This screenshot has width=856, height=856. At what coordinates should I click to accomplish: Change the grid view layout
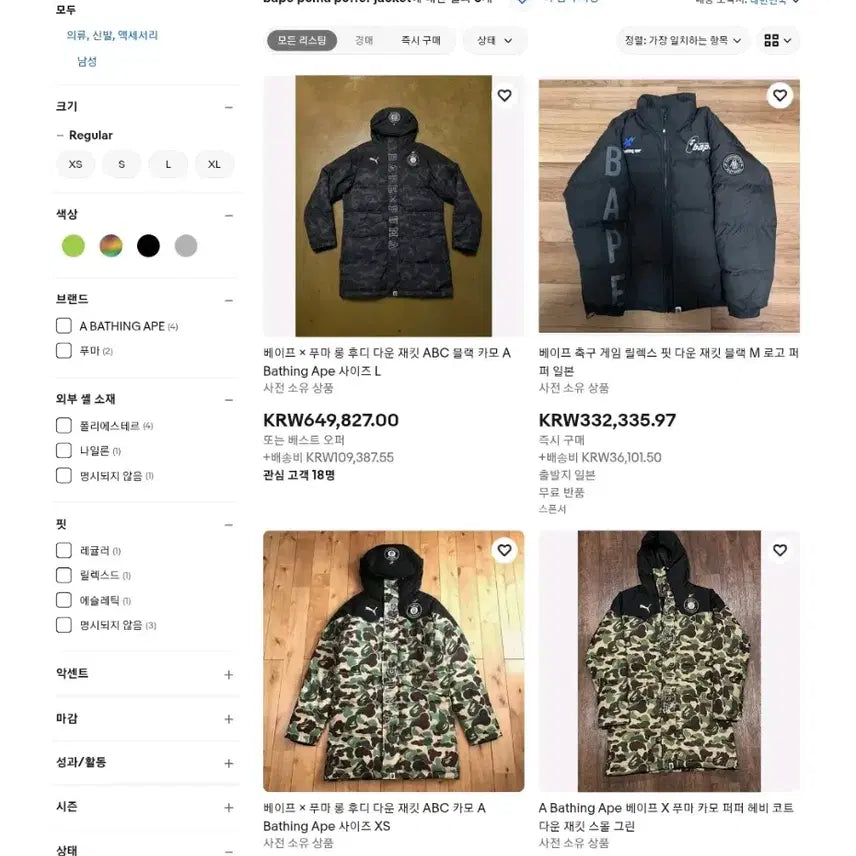pyautogui.click(x=777, y=41)
